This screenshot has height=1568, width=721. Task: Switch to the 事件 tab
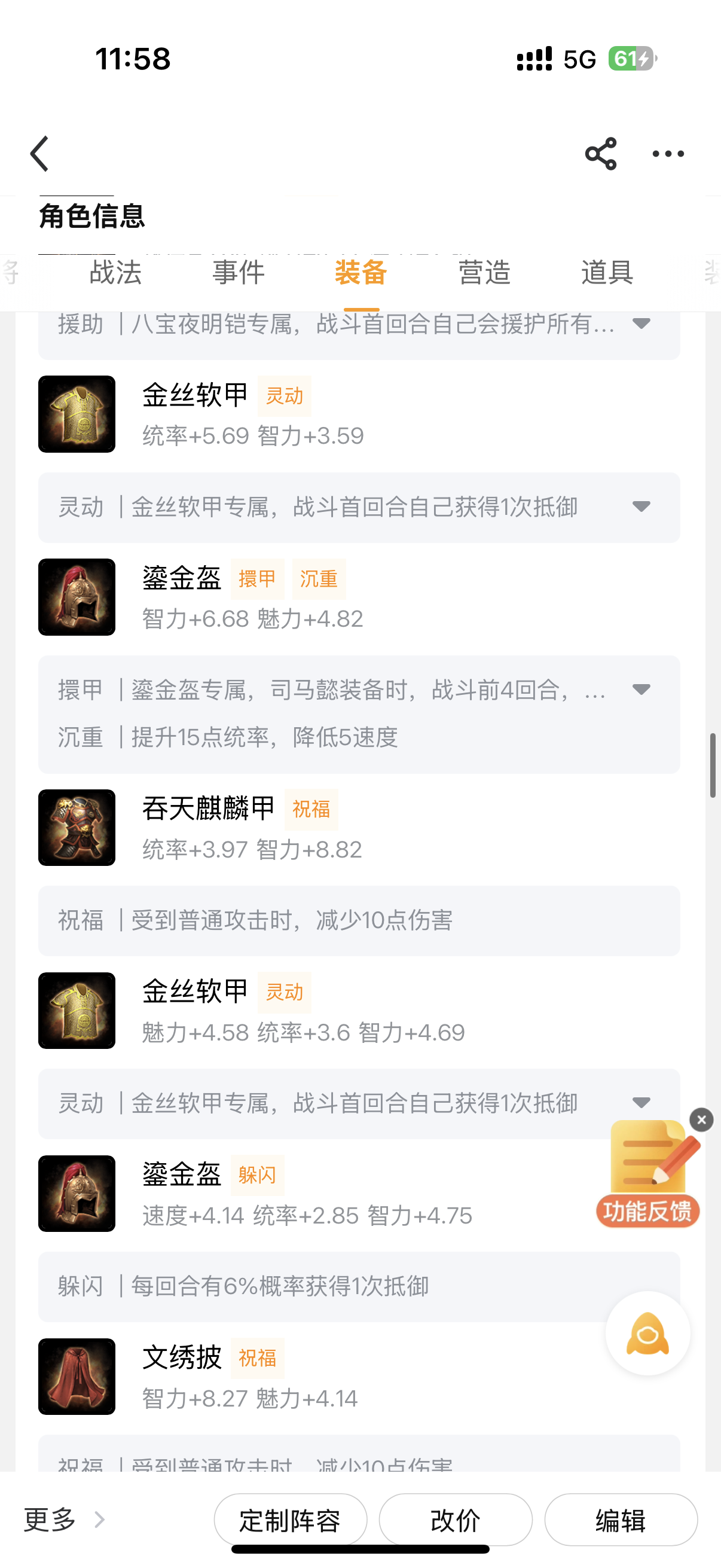pos(239,272)
